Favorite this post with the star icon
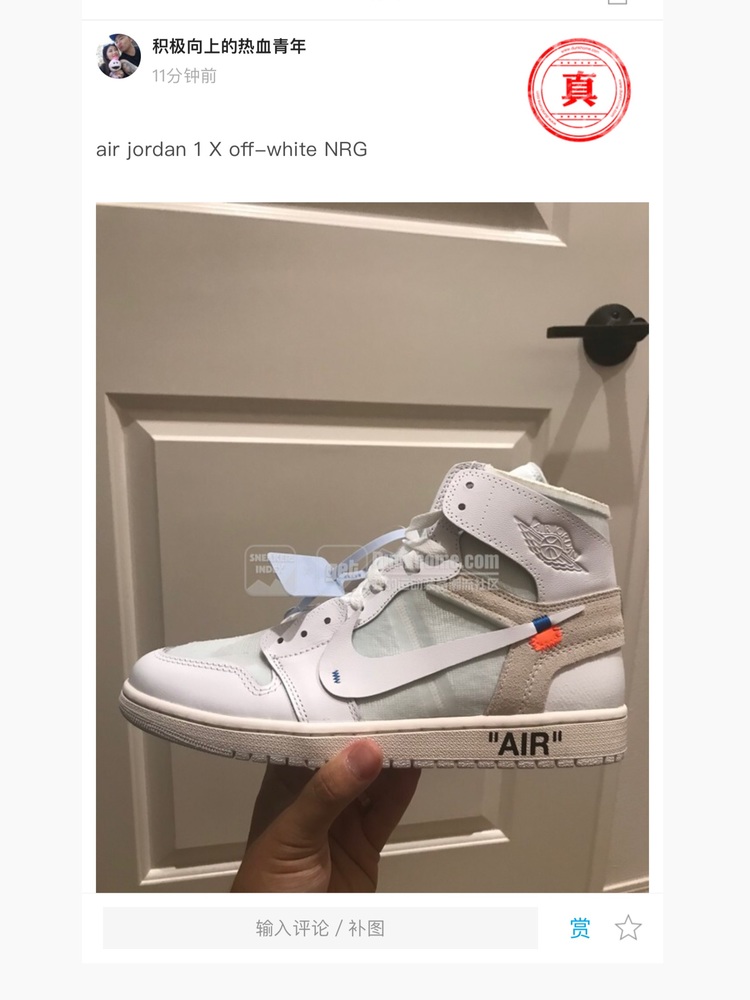Viewport: 750px width, 1000px height. point(628,928)
